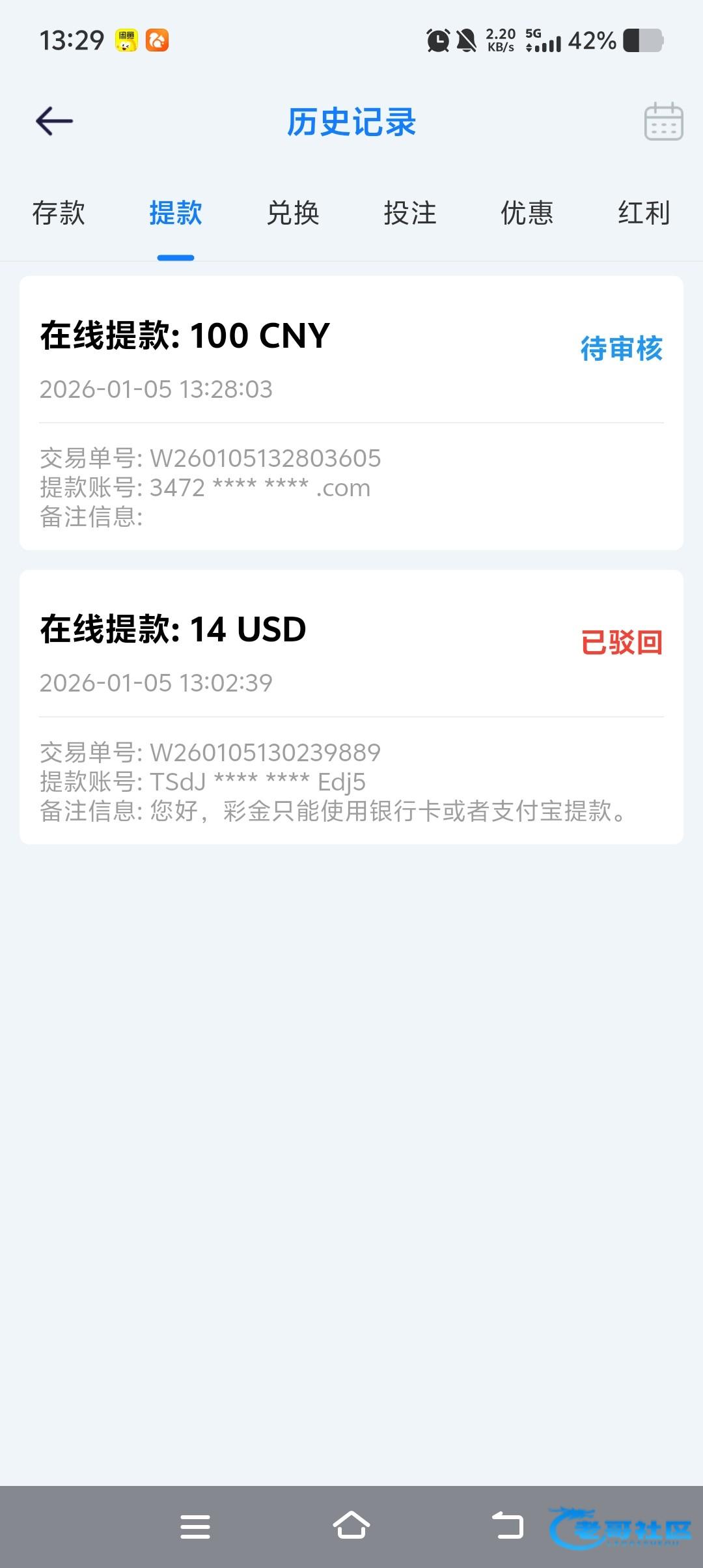Switch to the 存款 tab
The image size is (703, 1568).
pyautogui.click(x=59, y=213)
